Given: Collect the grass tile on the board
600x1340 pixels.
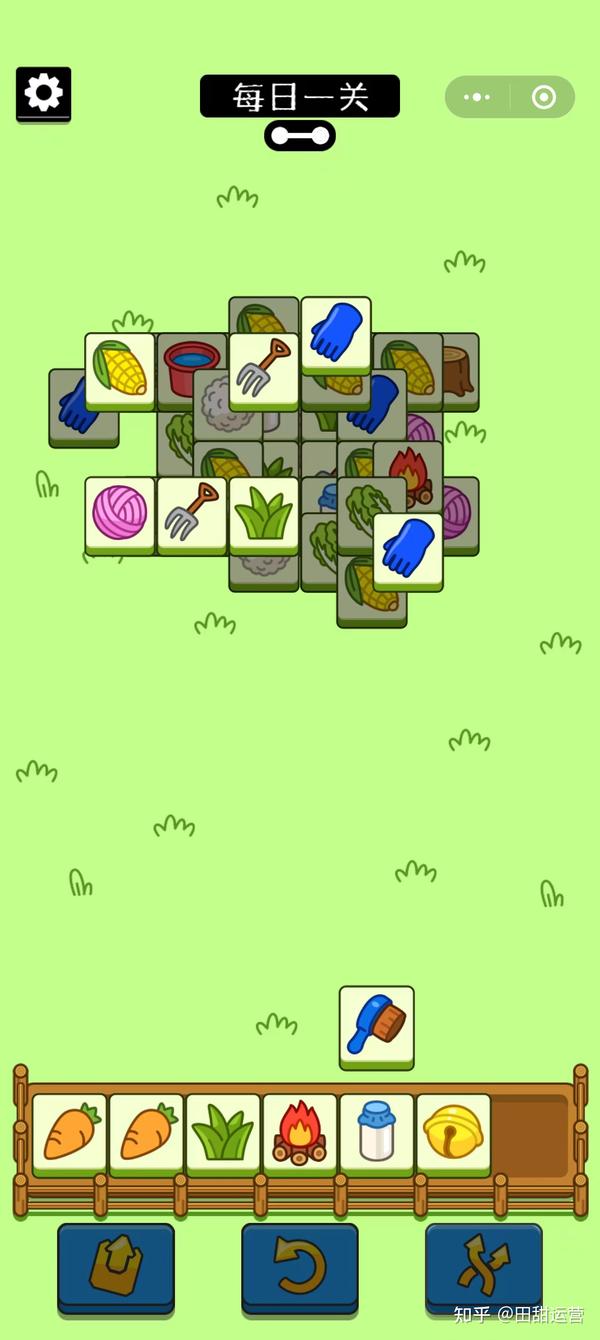Looking at the screenshot, I should [264, 512].
